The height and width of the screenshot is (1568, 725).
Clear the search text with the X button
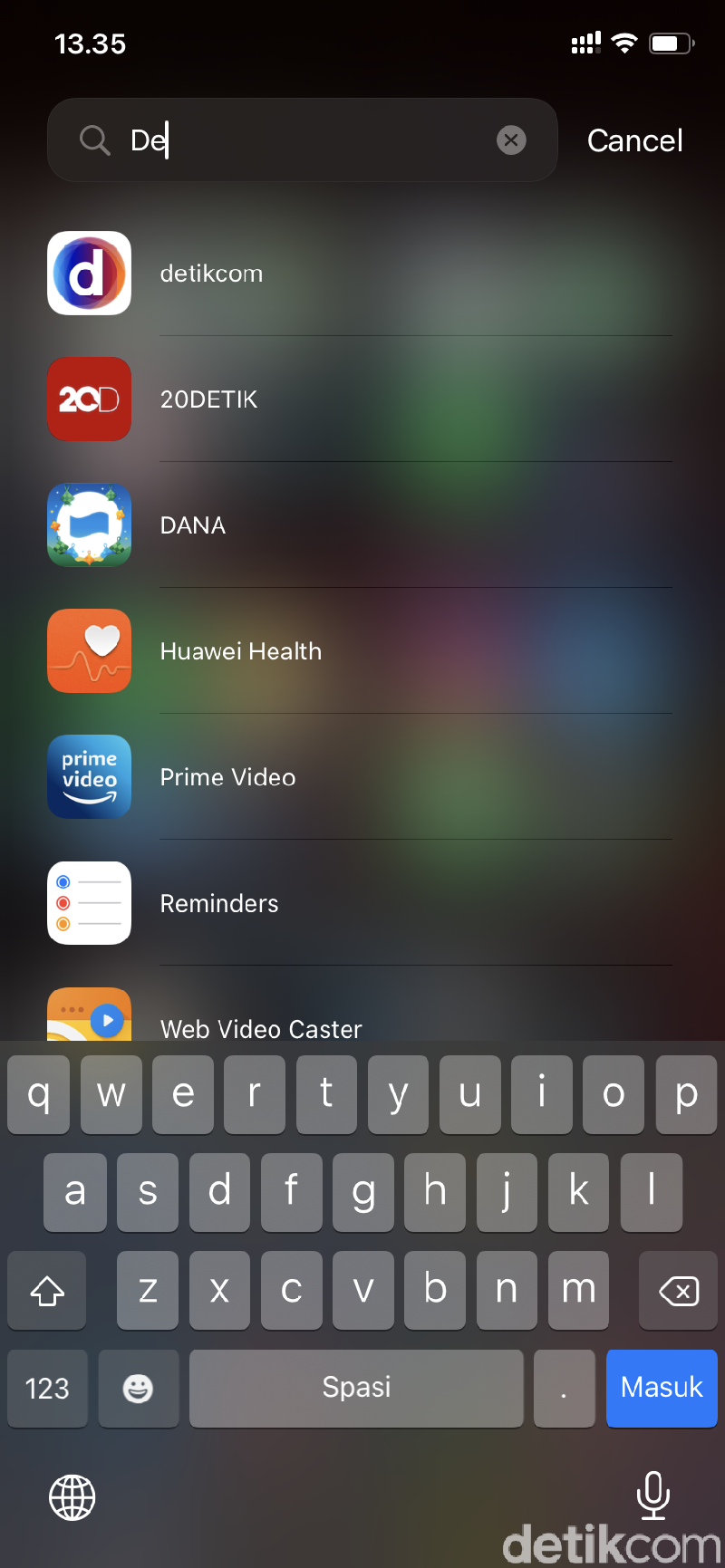[511, 139]
